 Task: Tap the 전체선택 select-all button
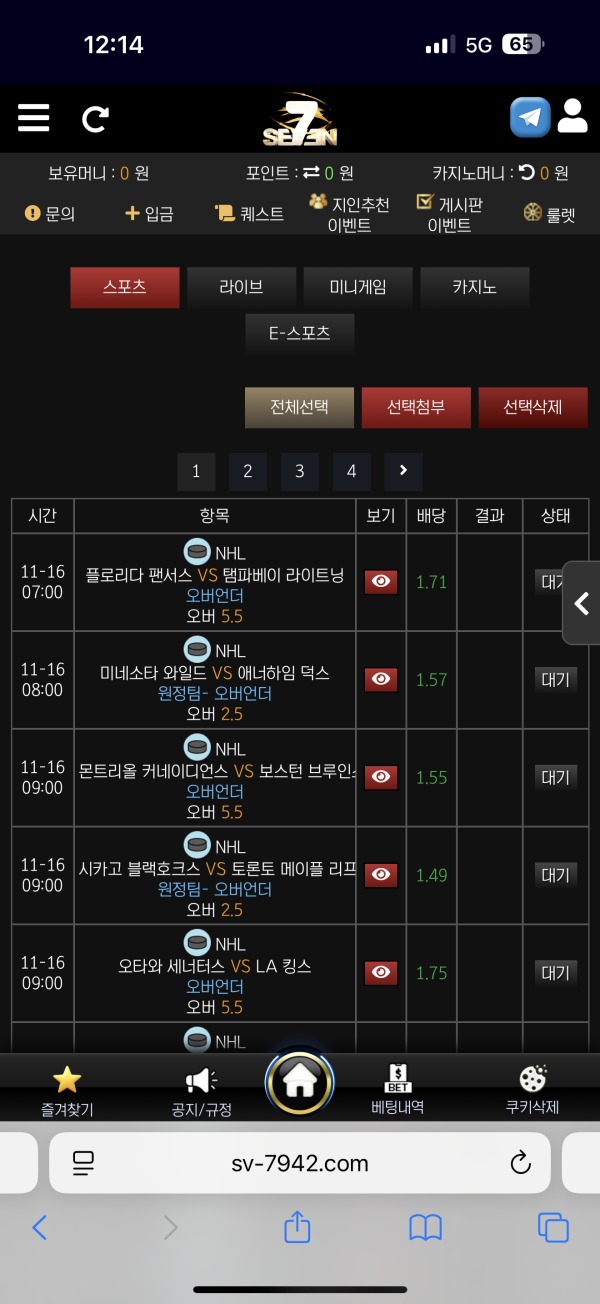[x=299, y=408]
